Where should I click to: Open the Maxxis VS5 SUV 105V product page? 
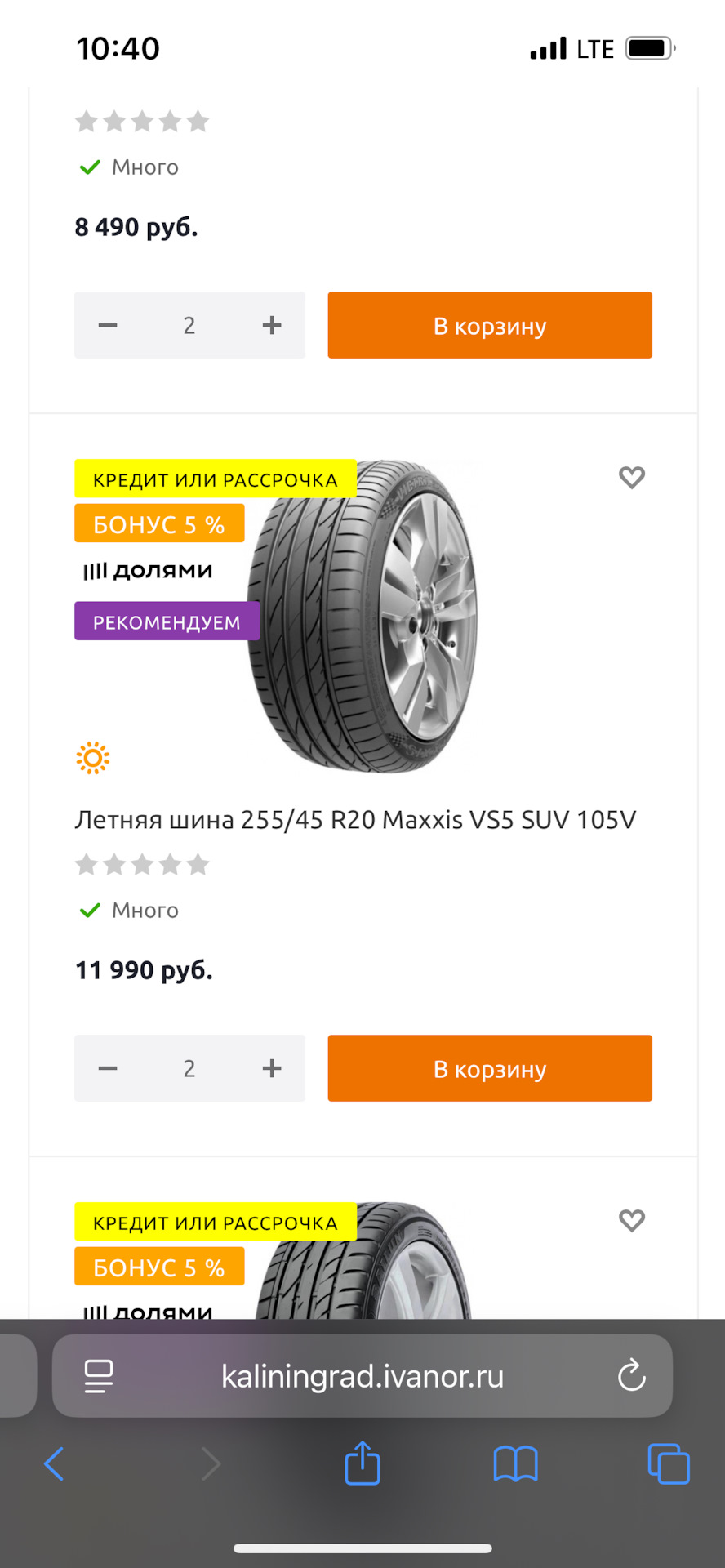tap(355, 819)
